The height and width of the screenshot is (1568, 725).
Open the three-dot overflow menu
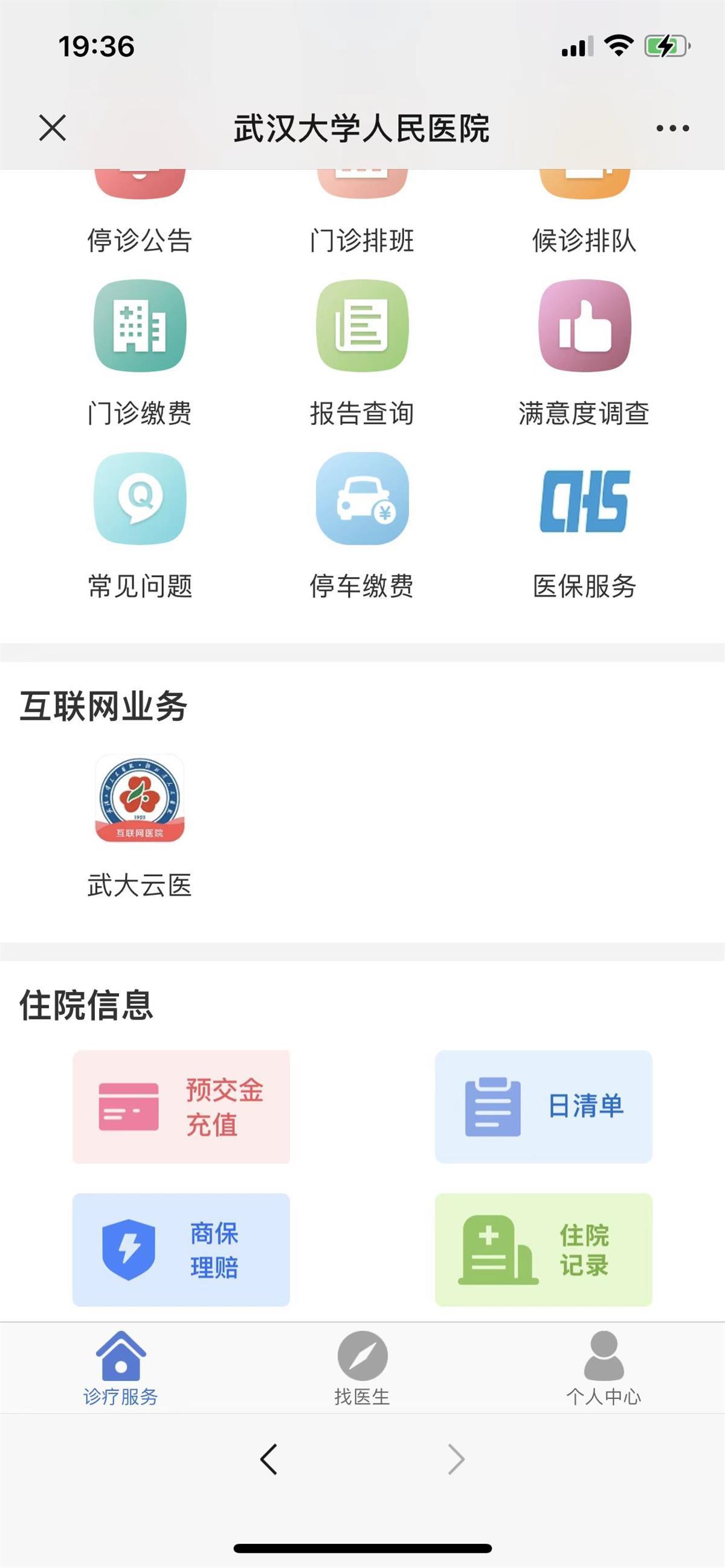672,128
